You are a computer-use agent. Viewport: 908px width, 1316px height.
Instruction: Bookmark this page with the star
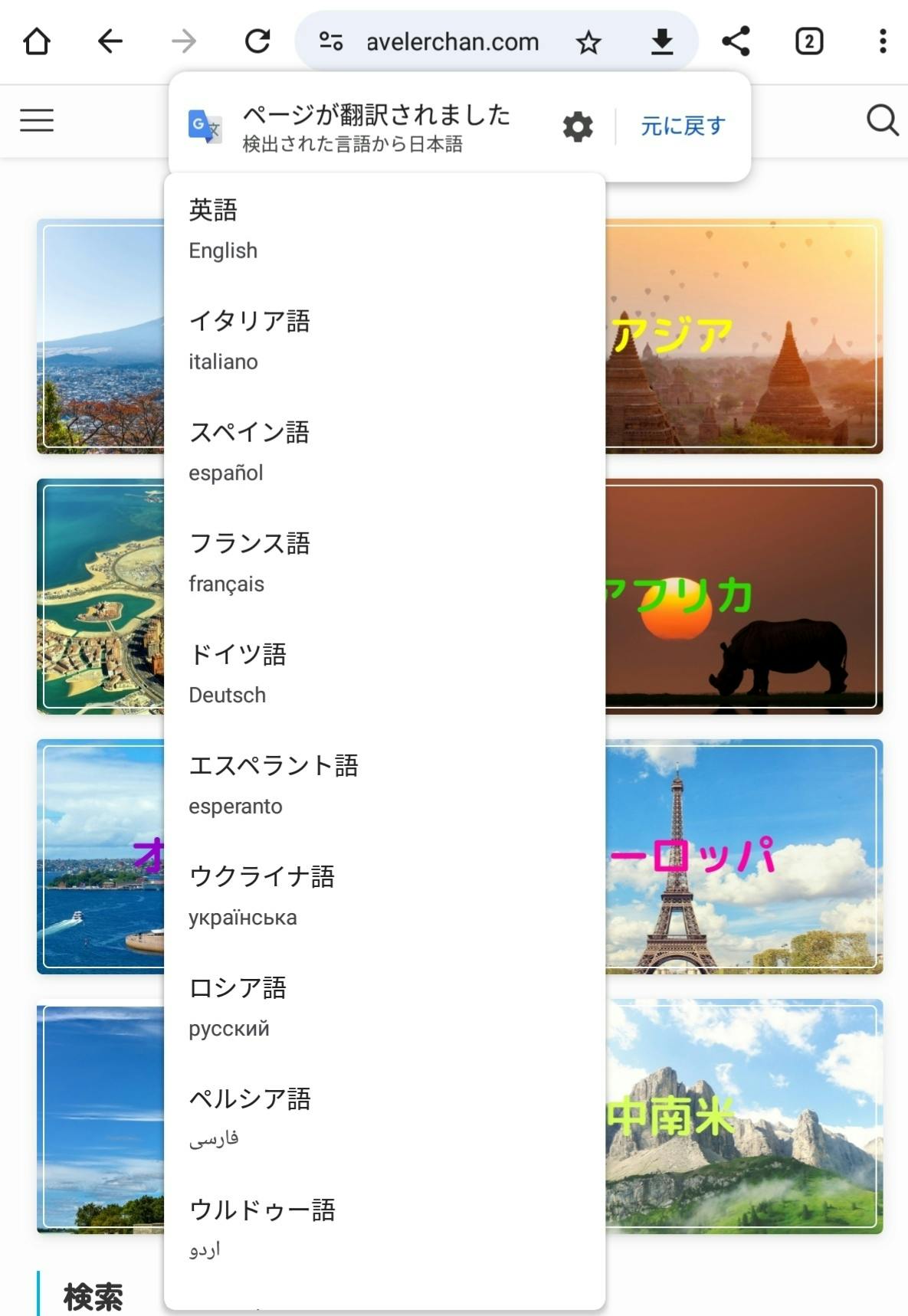[x=588, y=42]
